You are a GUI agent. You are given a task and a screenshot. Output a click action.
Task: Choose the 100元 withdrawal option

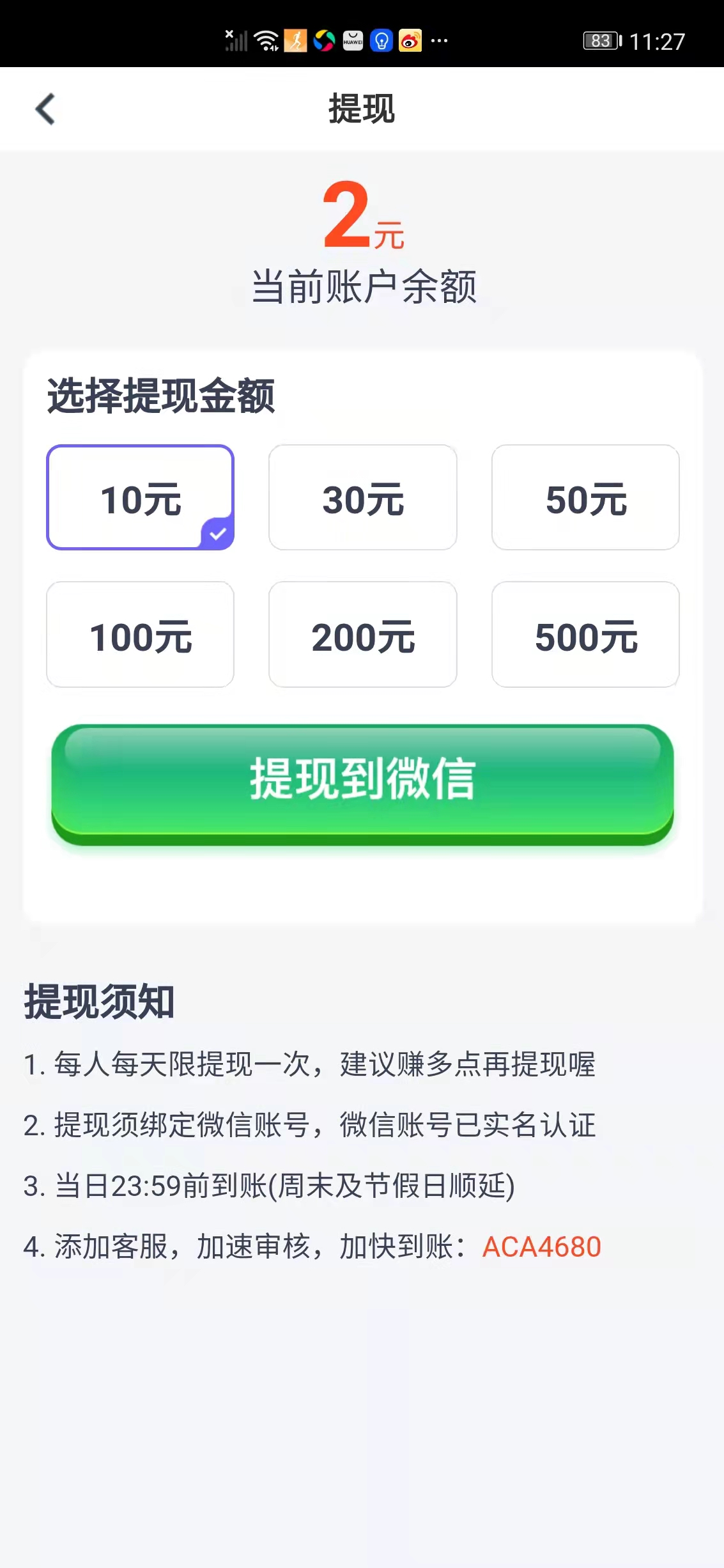tap(141, 634)
